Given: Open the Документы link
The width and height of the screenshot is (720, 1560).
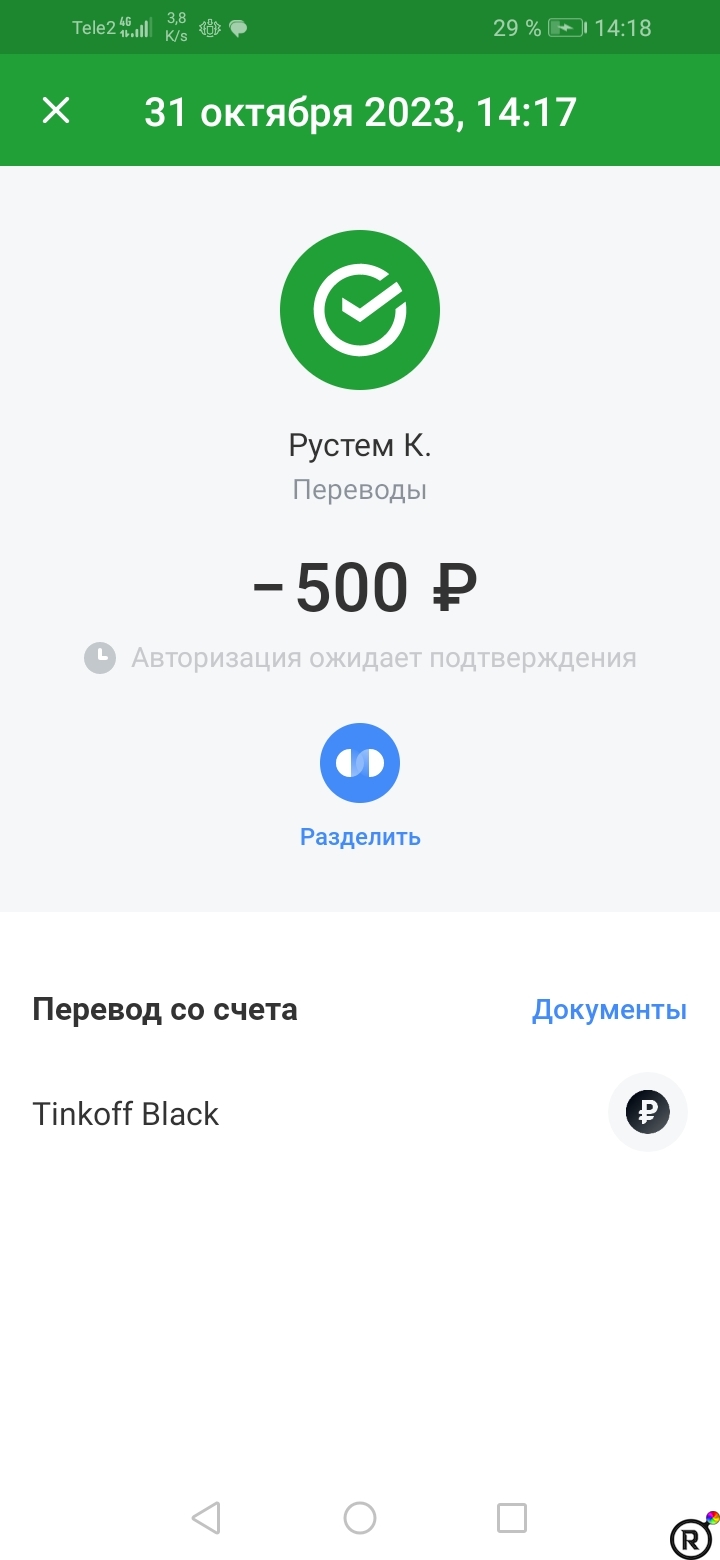Looking at the screenshot, I should point(608,1010).
